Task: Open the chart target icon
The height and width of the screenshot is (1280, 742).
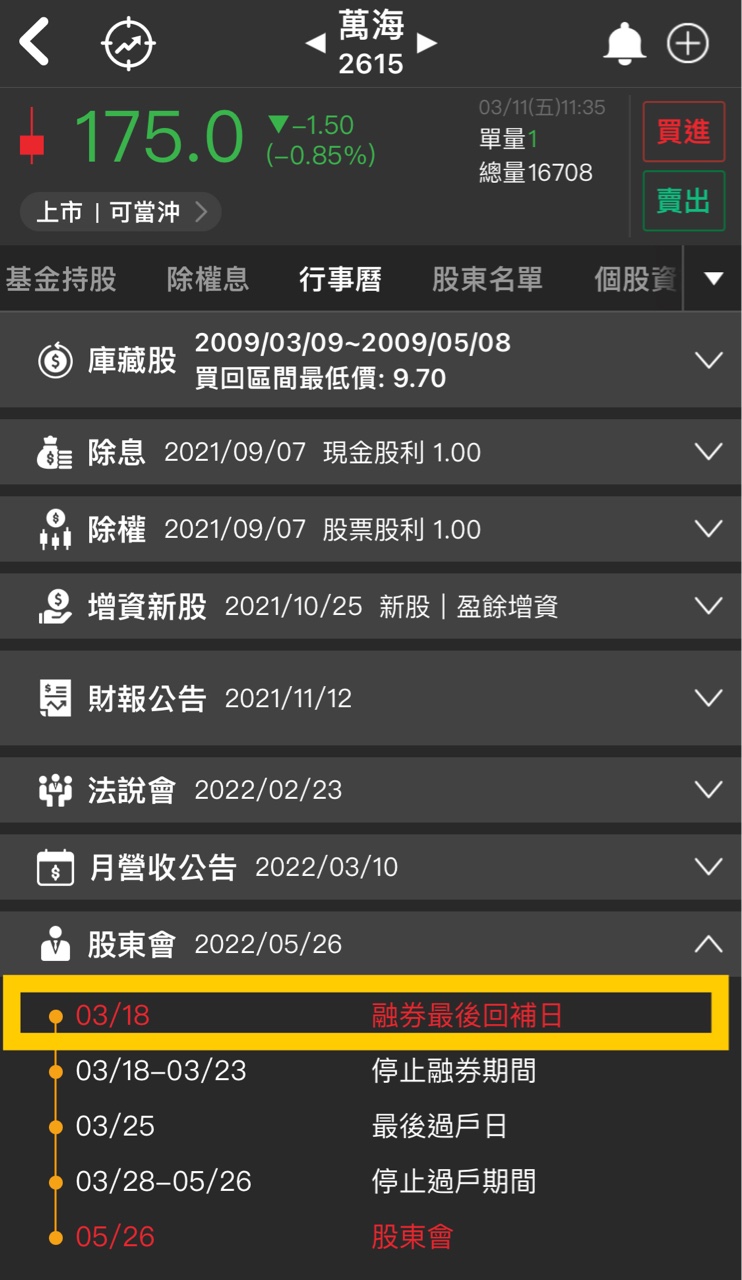Action: 129,43
